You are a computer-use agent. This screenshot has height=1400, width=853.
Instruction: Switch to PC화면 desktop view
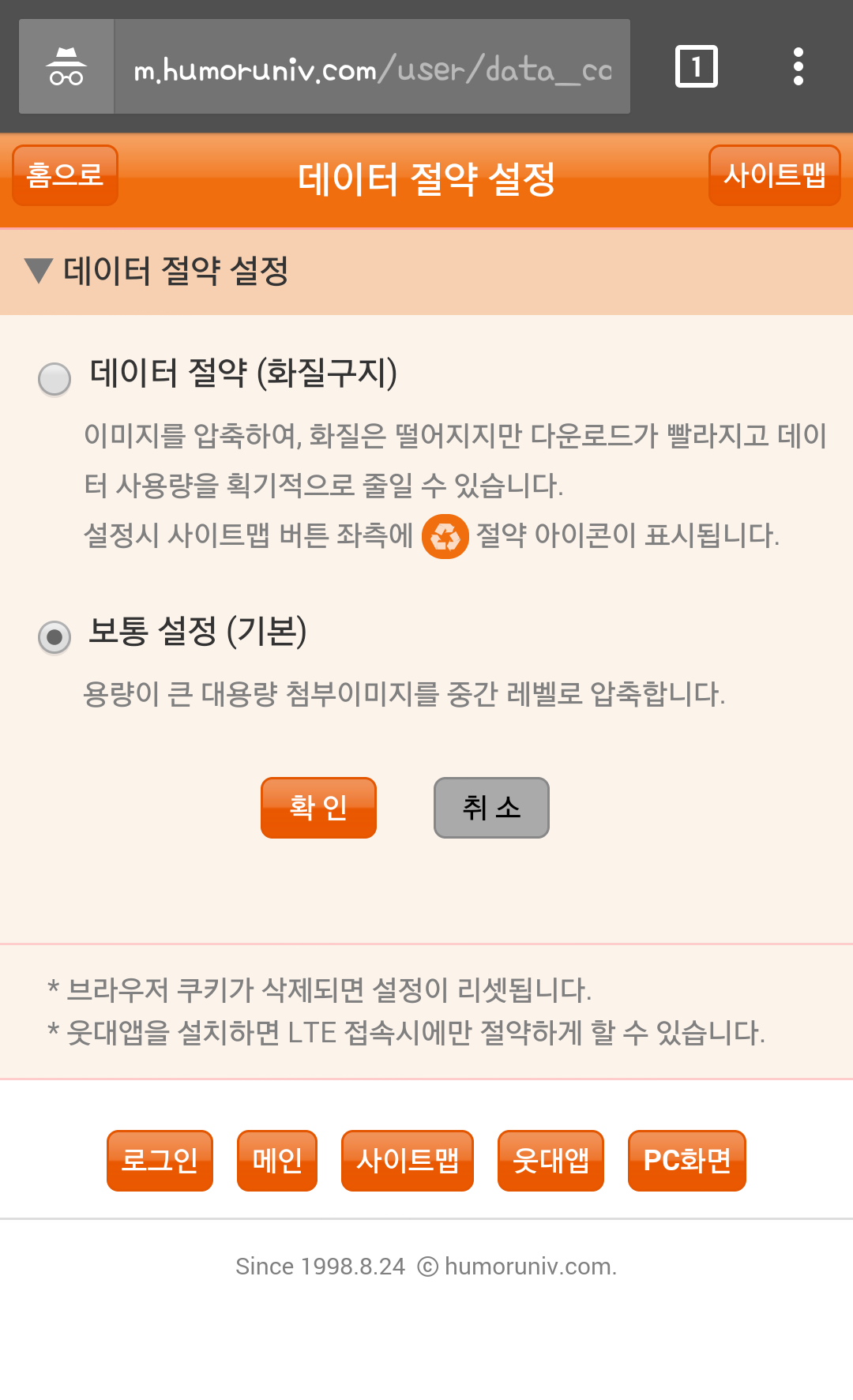pos(687,1161)
